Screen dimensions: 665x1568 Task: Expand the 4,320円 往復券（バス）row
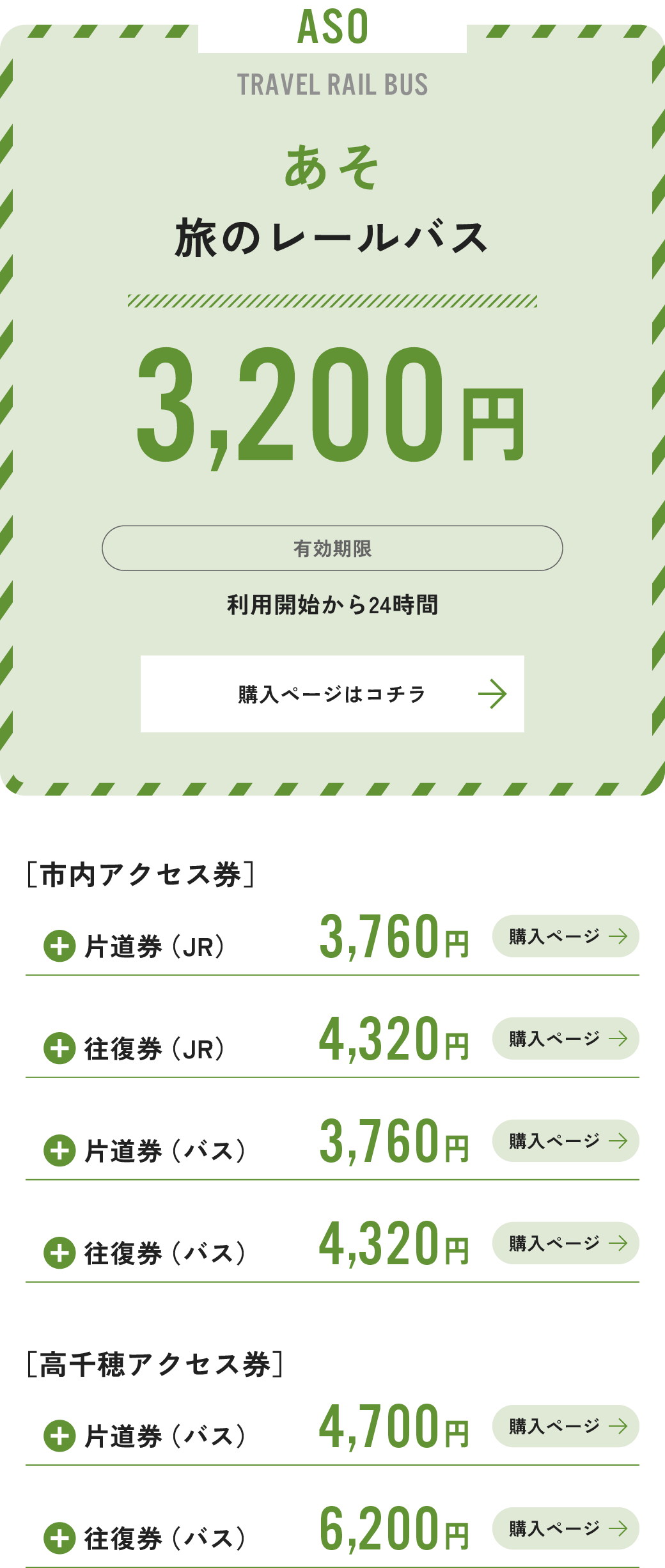[x=60, y=1253]
